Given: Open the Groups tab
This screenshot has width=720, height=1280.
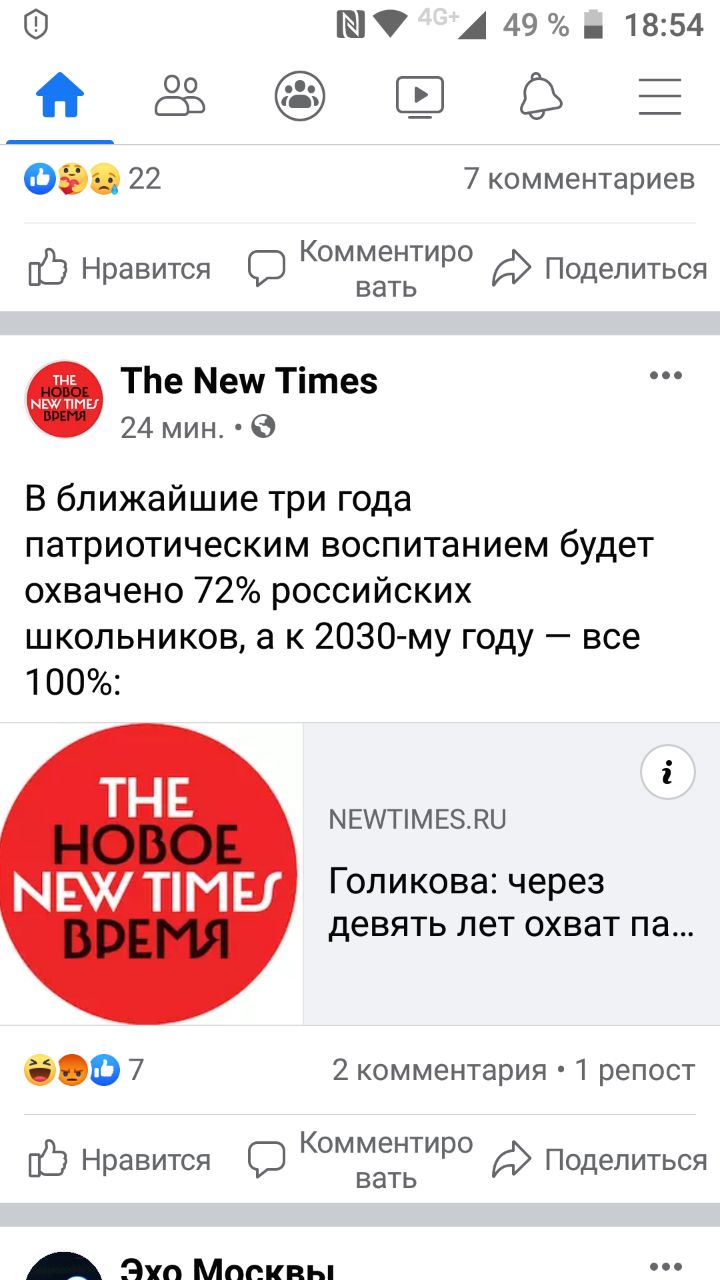Looking at the screenshot, I should coord(300,97).
